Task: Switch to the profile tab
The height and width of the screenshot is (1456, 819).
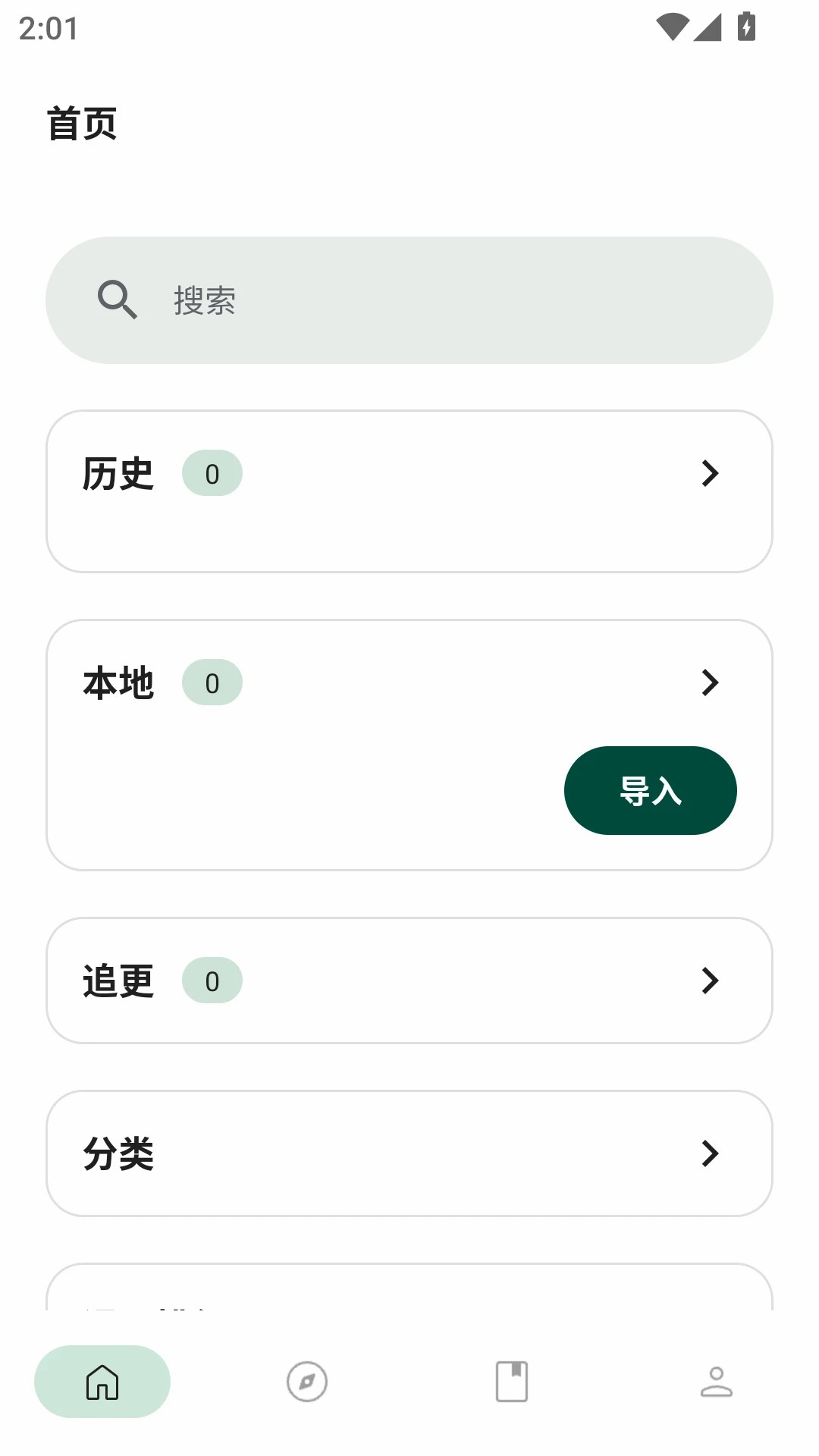Action: 716,1382
